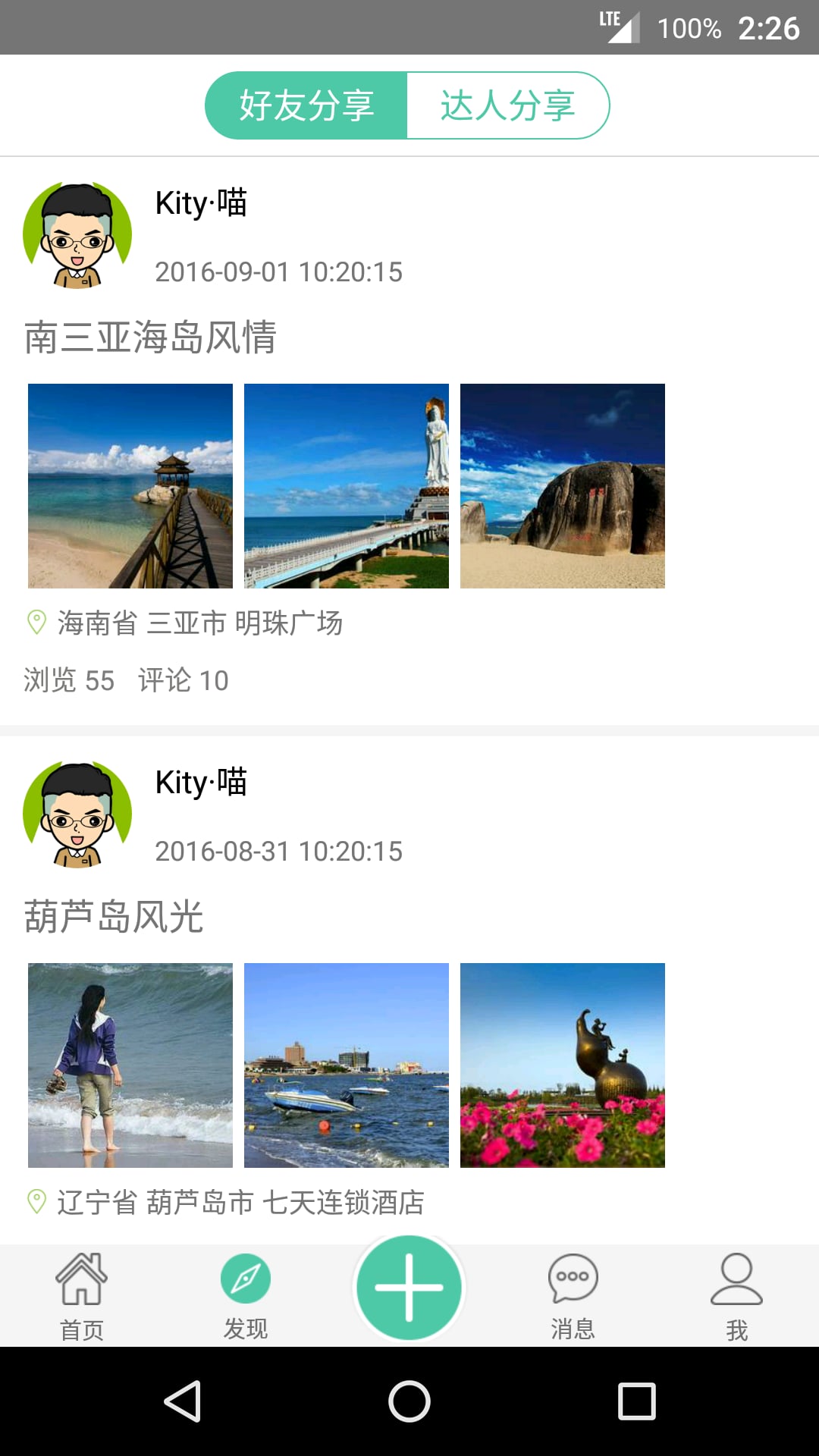This screenshot has width=819, height=1456.
Task: Open the post titled 南三亚海岛风情
Action: coord(151,338)
